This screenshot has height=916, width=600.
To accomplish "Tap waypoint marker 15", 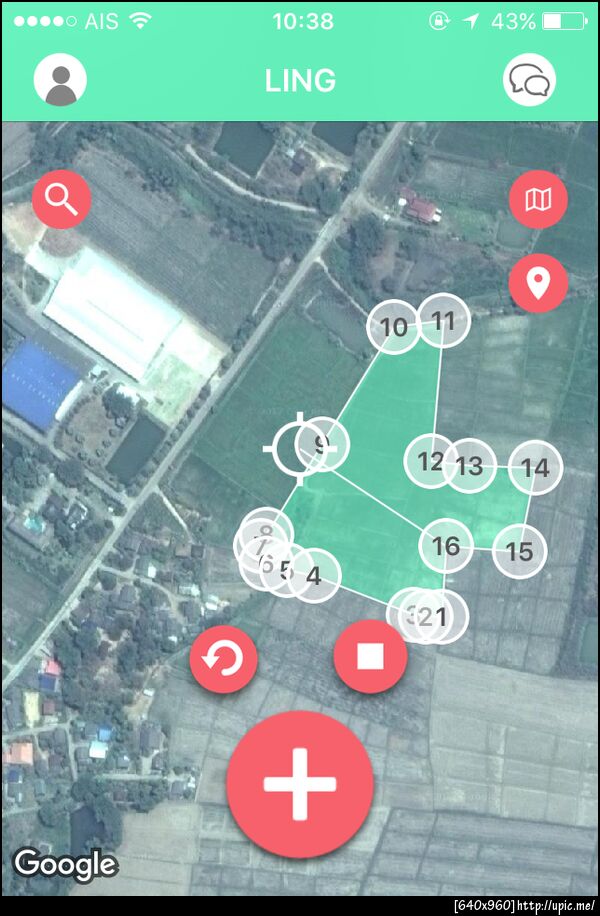I will pyautogui.click(x=519, y=551).
